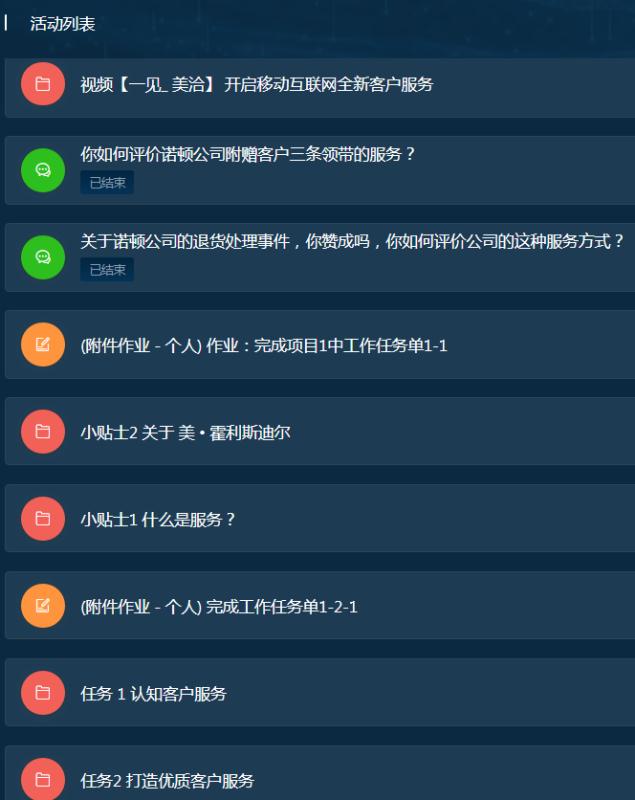Open 任务2 打造优质客户服务
This screenshot has height=800, width=635.
click(x=168, y=781)
